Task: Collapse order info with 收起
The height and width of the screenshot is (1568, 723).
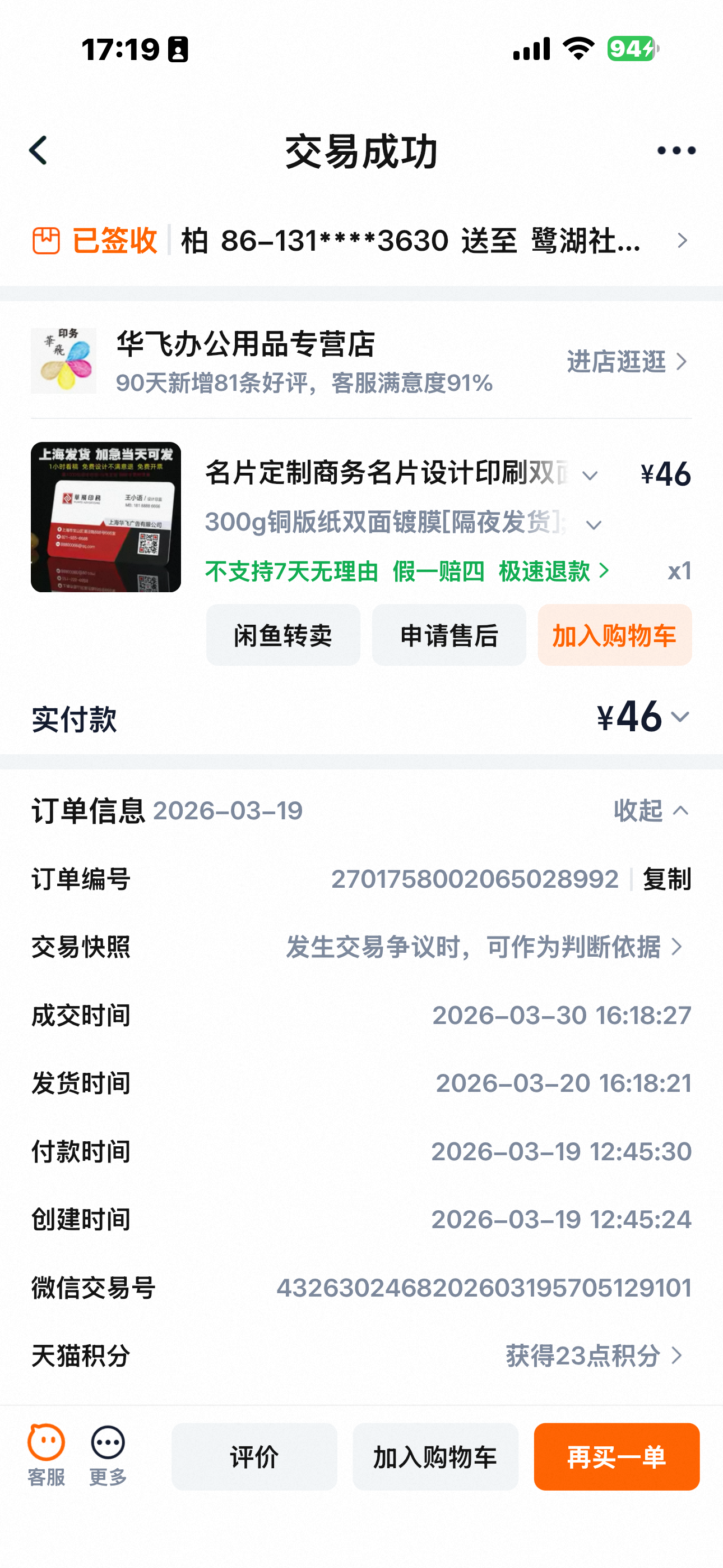Action: click(x=650, y=811)
